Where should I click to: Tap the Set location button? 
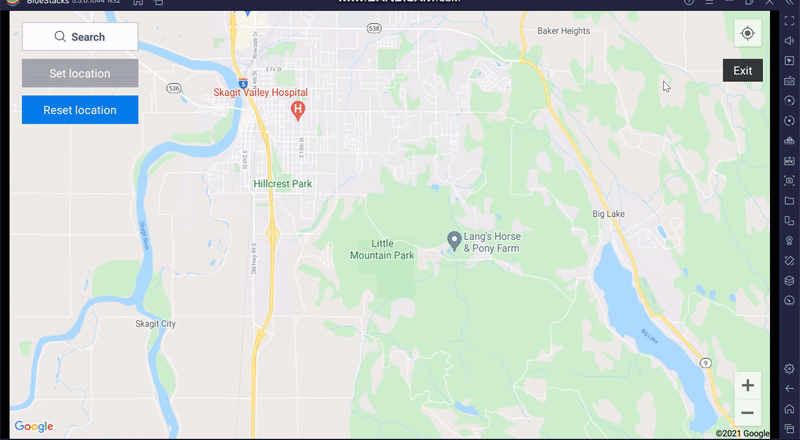click(80, 73)
